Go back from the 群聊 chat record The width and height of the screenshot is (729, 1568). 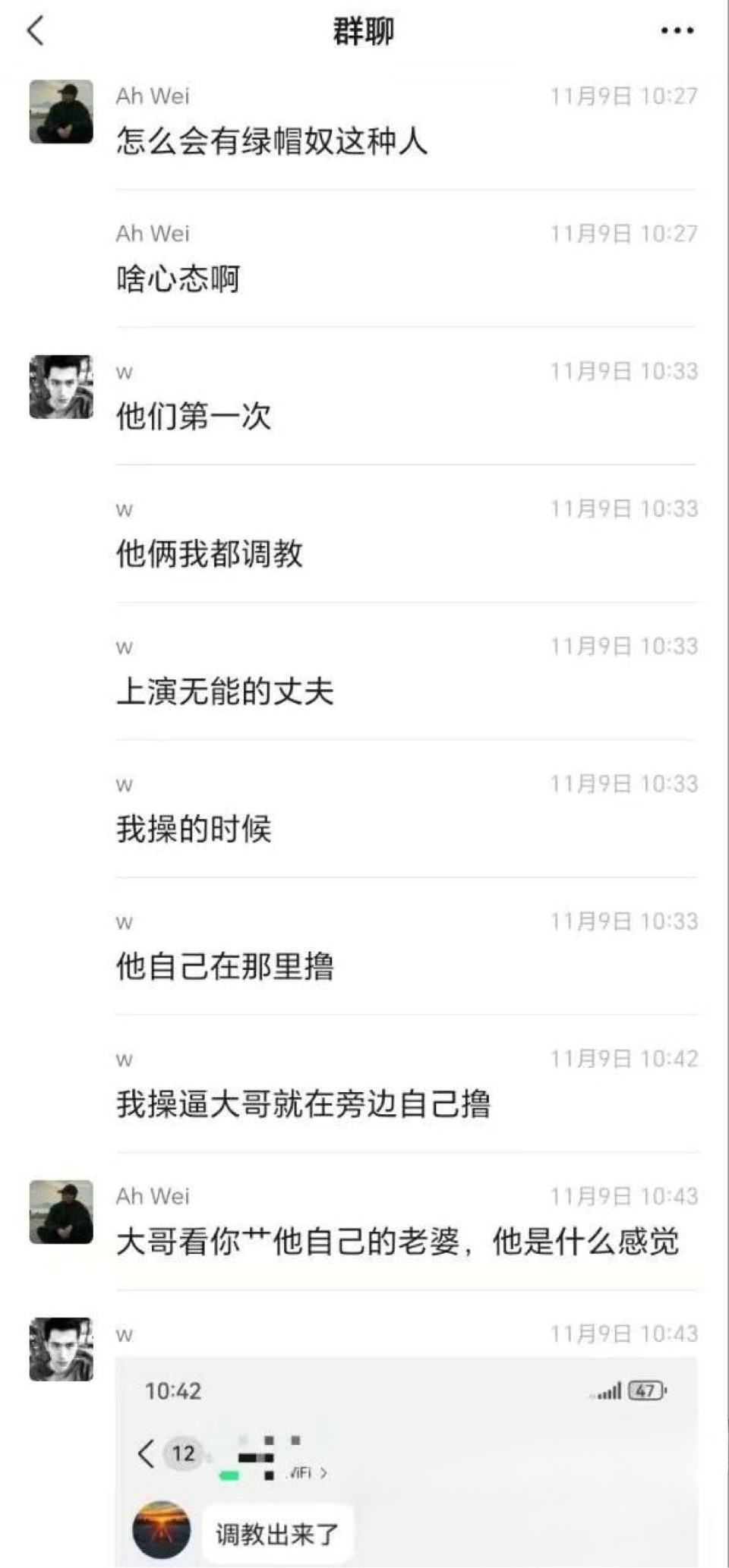(x=36, y=31)
